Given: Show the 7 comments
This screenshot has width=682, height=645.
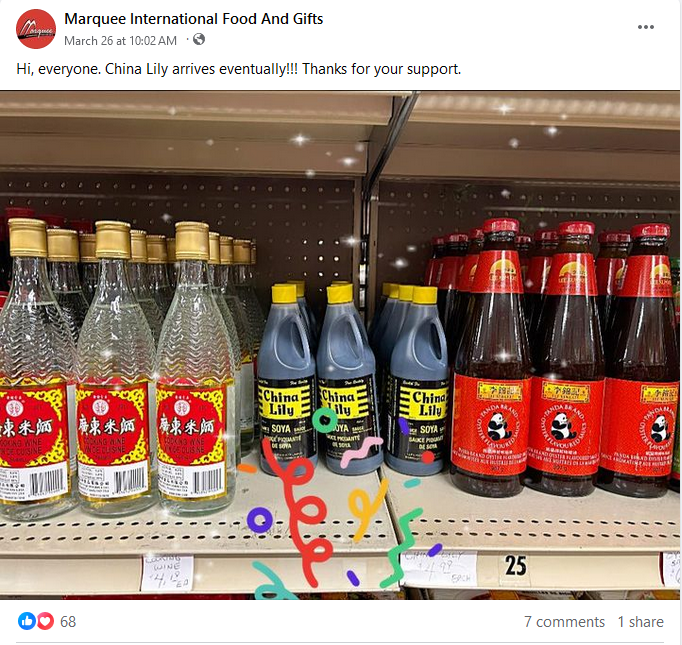Looking at the screenshot, I should (x=564, y=621).
